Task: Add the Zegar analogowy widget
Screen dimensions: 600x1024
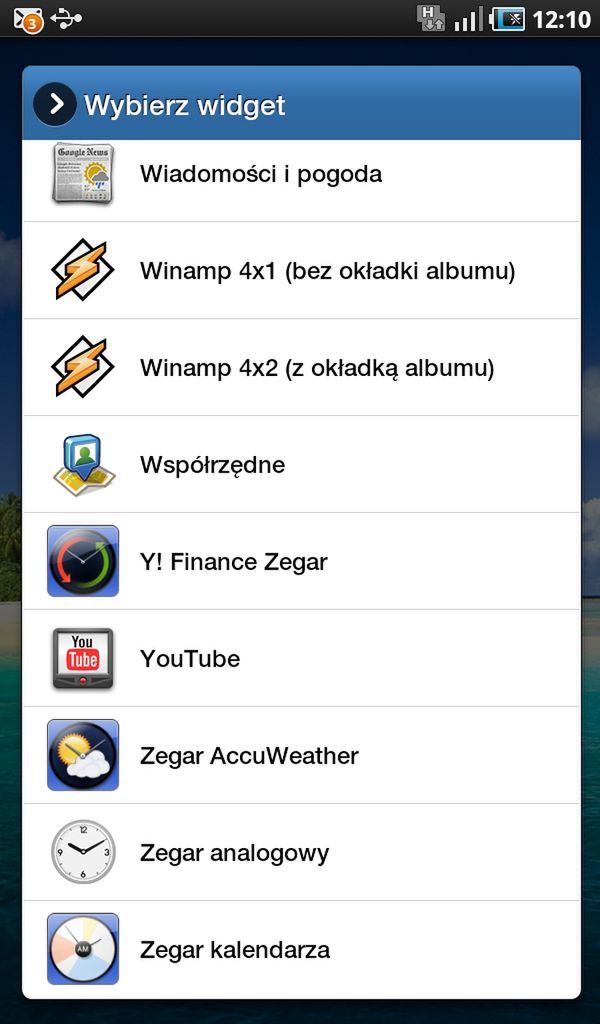Action: point(300,853)
